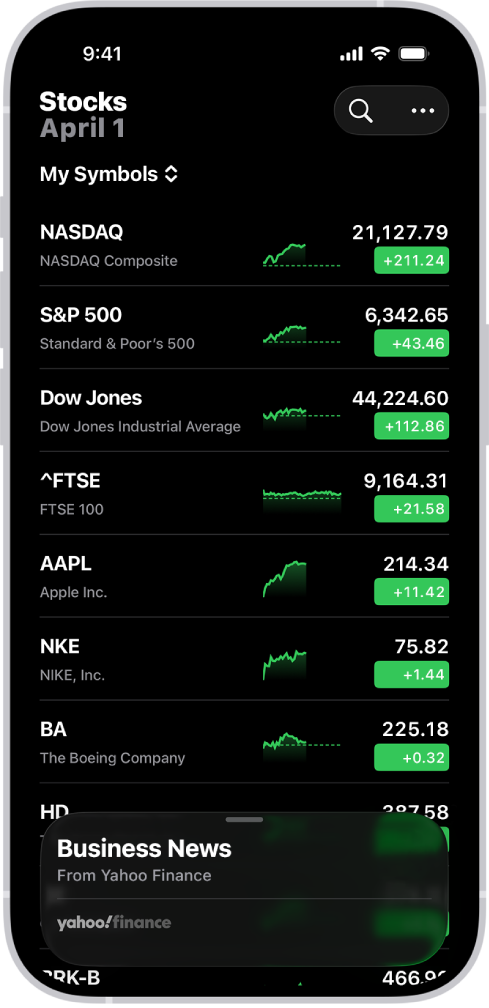Screen dimensions: 489x1008
Task: Tap the +11.42 change badge for AAPL
Action: (x=411, y=592)
